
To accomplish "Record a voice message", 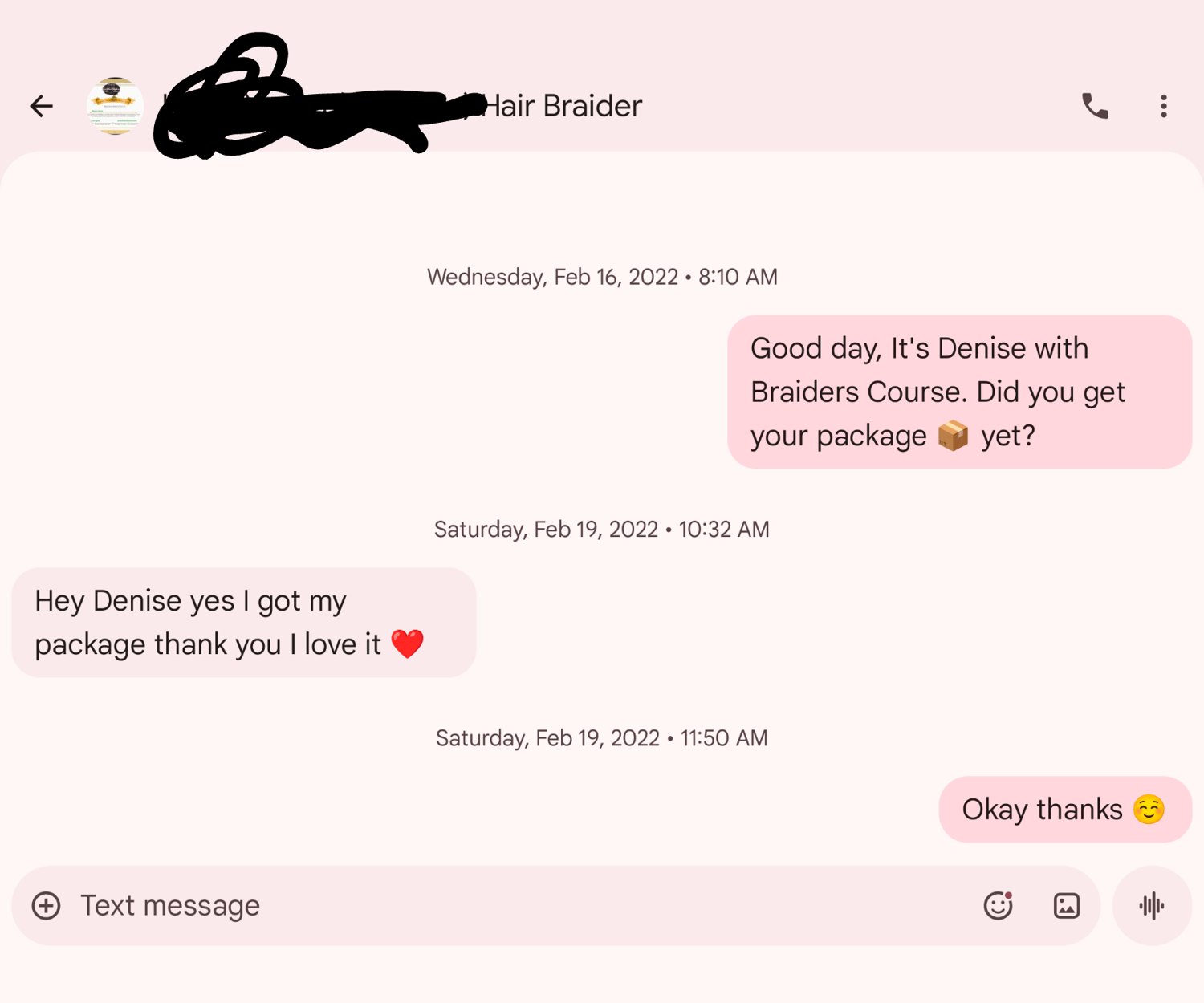I will (x=1151, y=906).
